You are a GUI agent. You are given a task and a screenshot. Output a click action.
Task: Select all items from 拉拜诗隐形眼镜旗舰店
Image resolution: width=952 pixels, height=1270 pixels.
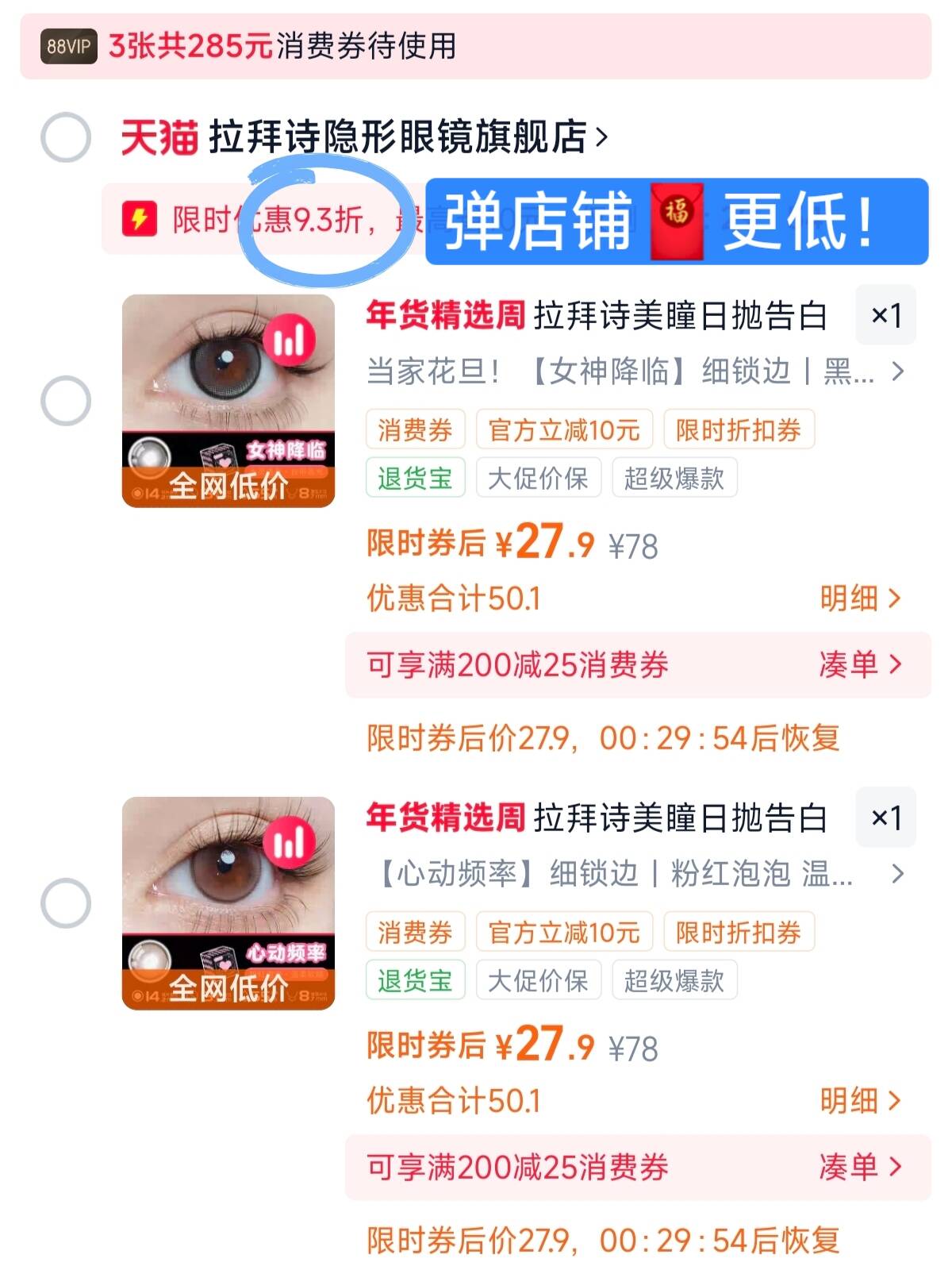tap(66, 137)
